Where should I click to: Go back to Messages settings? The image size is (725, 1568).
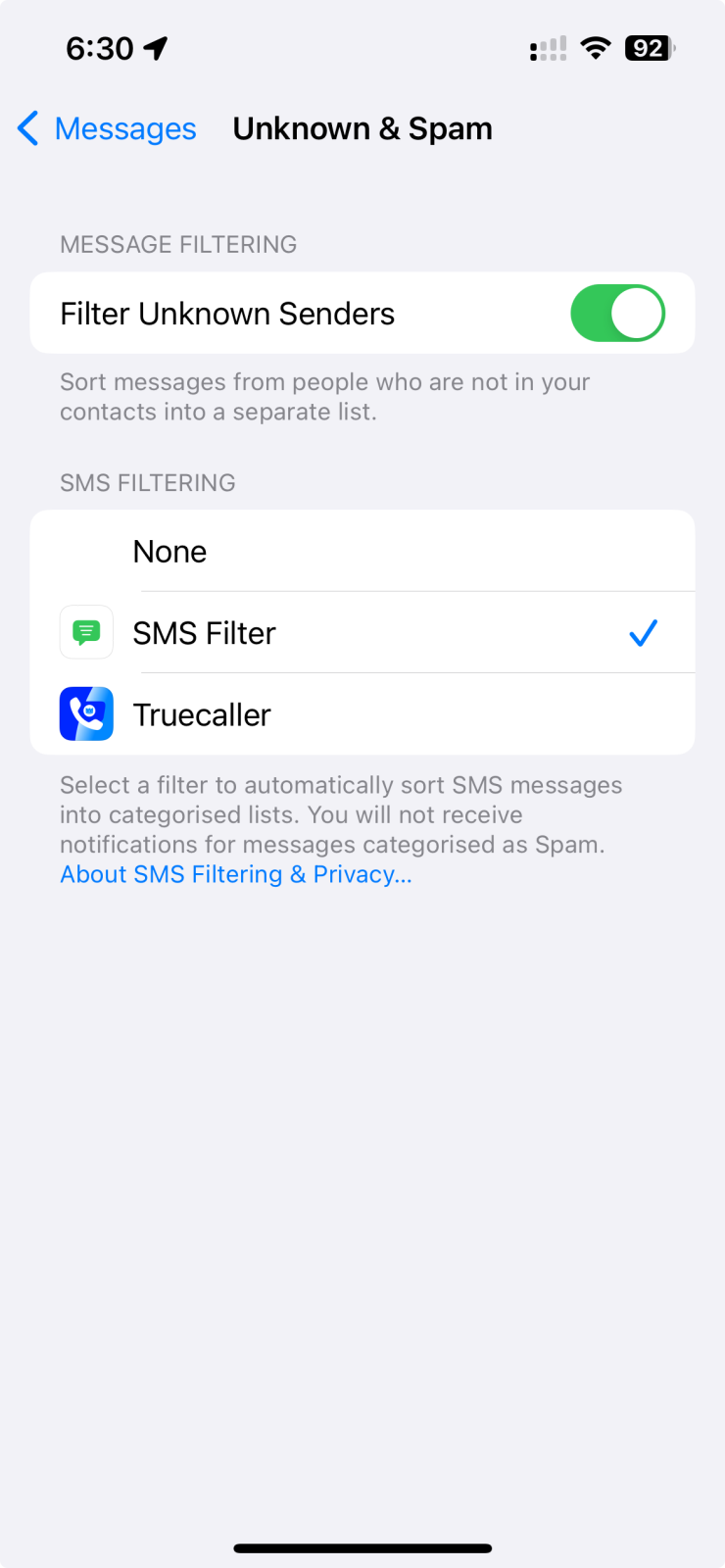[107, 128]
